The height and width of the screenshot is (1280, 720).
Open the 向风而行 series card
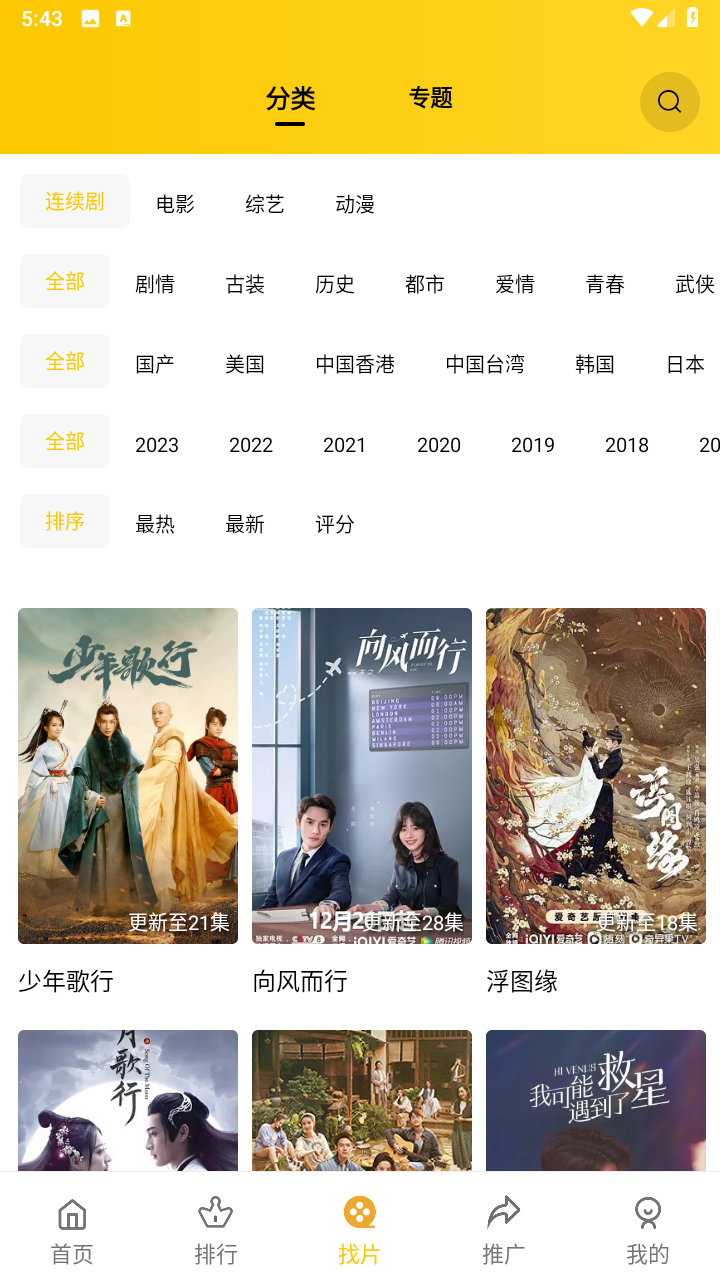pyautogui.click(x=362, y=776)
